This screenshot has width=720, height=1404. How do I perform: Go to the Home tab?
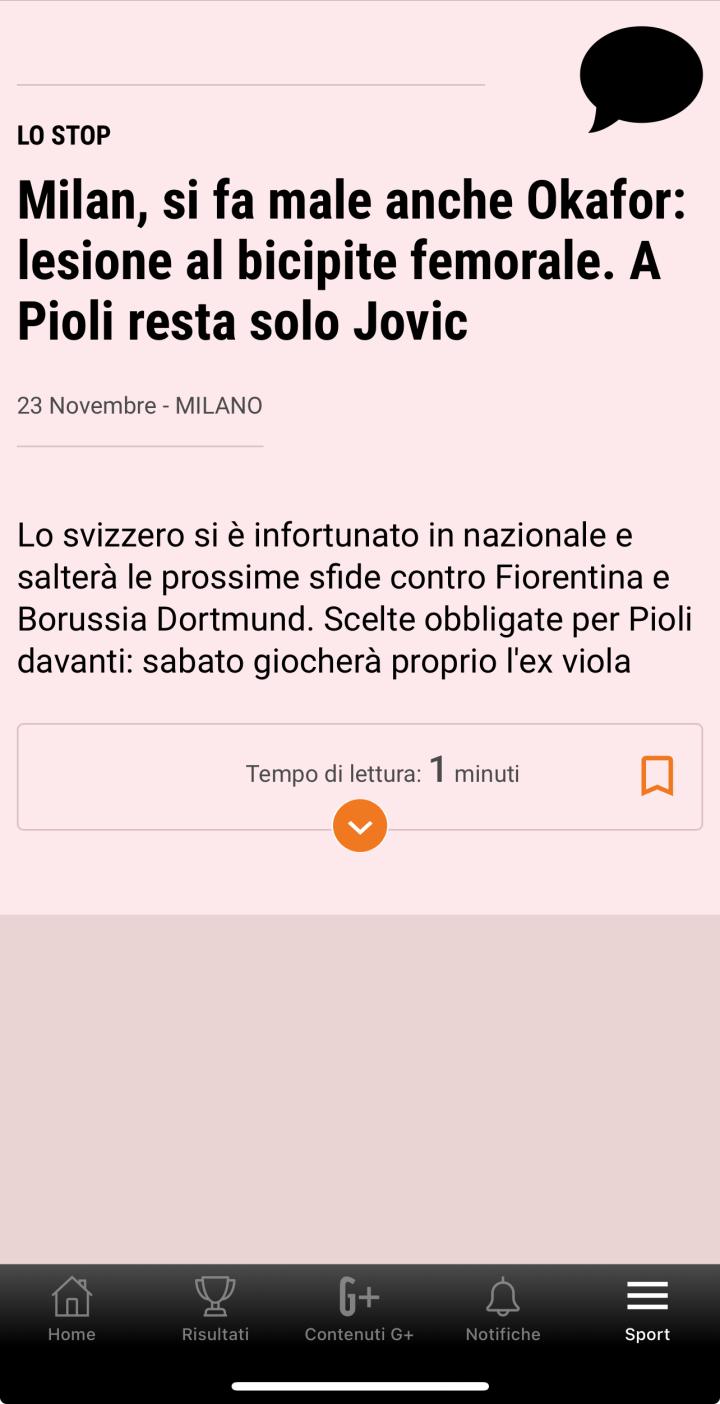pyautogui.click(x=72, y=1308)
